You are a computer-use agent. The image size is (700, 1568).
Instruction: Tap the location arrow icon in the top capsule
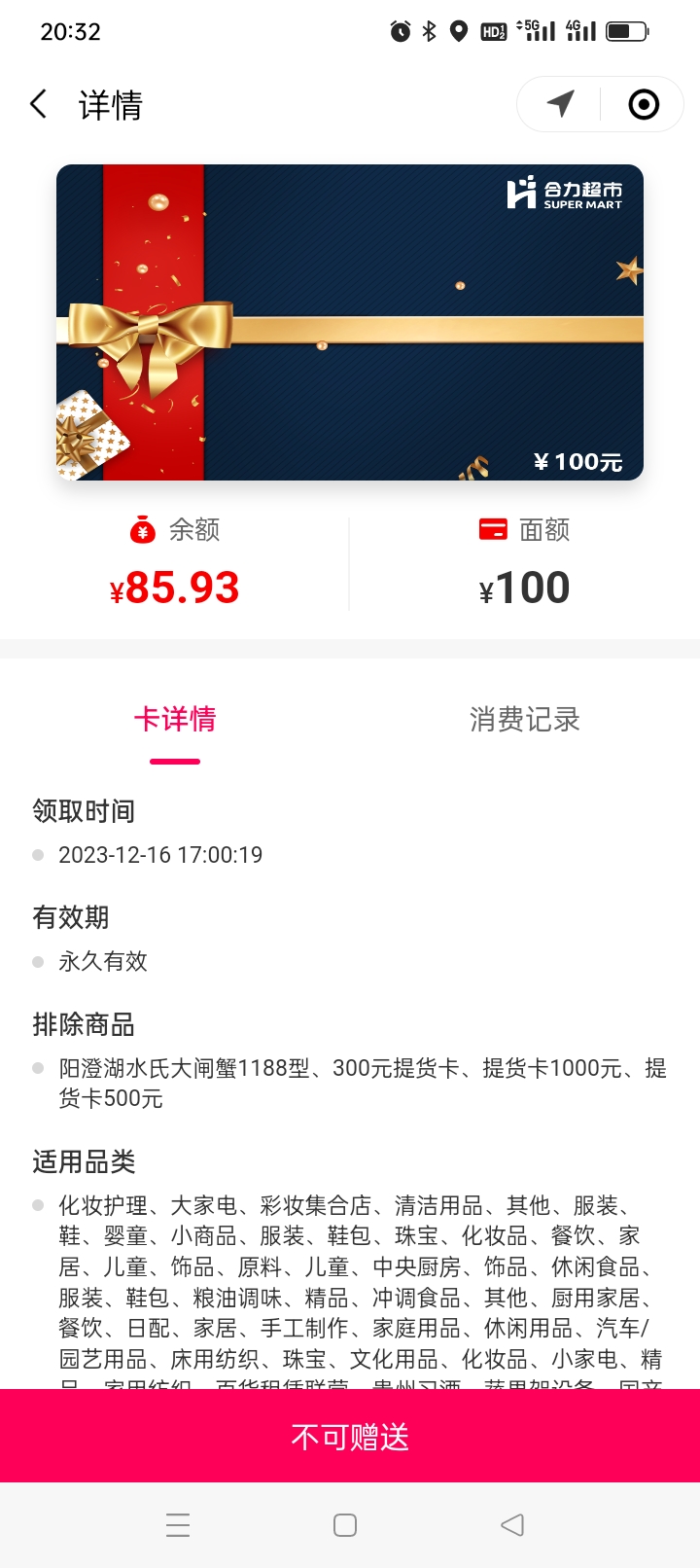click(560, 104)
